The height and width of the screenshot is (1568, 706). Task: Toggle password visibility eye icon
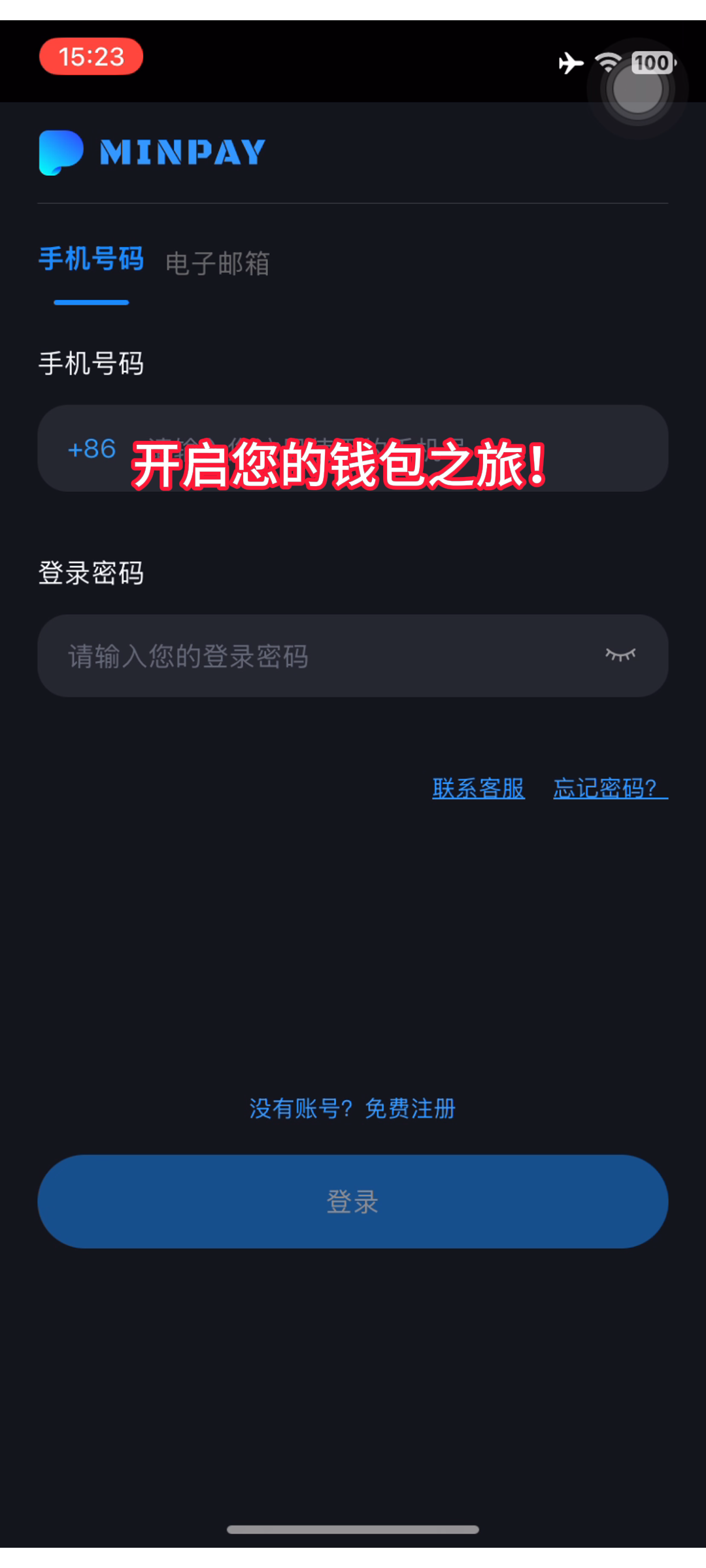(x=620, y=655)
